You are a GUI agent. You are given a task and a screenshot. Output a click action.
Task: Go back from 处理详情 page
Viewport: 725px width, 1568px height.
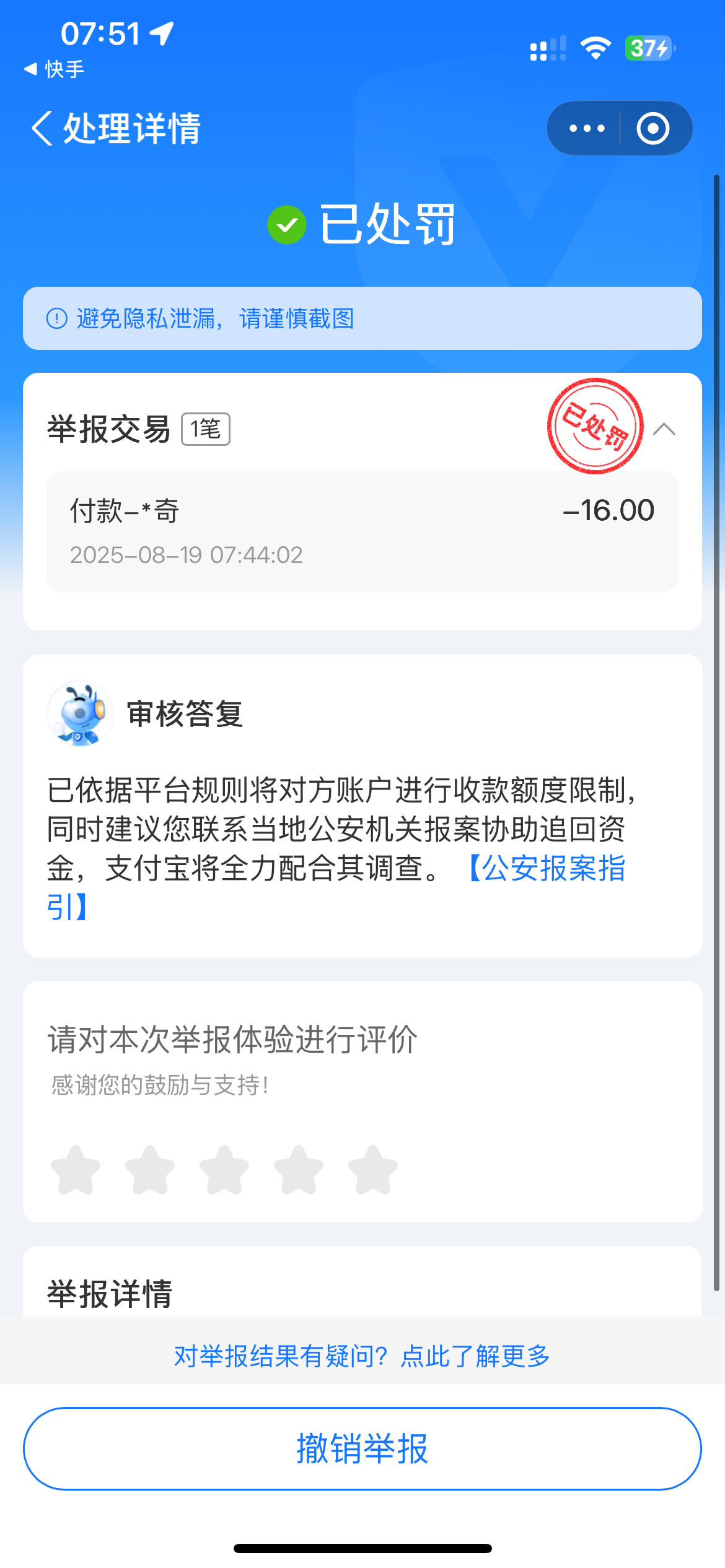coord(42,128)
